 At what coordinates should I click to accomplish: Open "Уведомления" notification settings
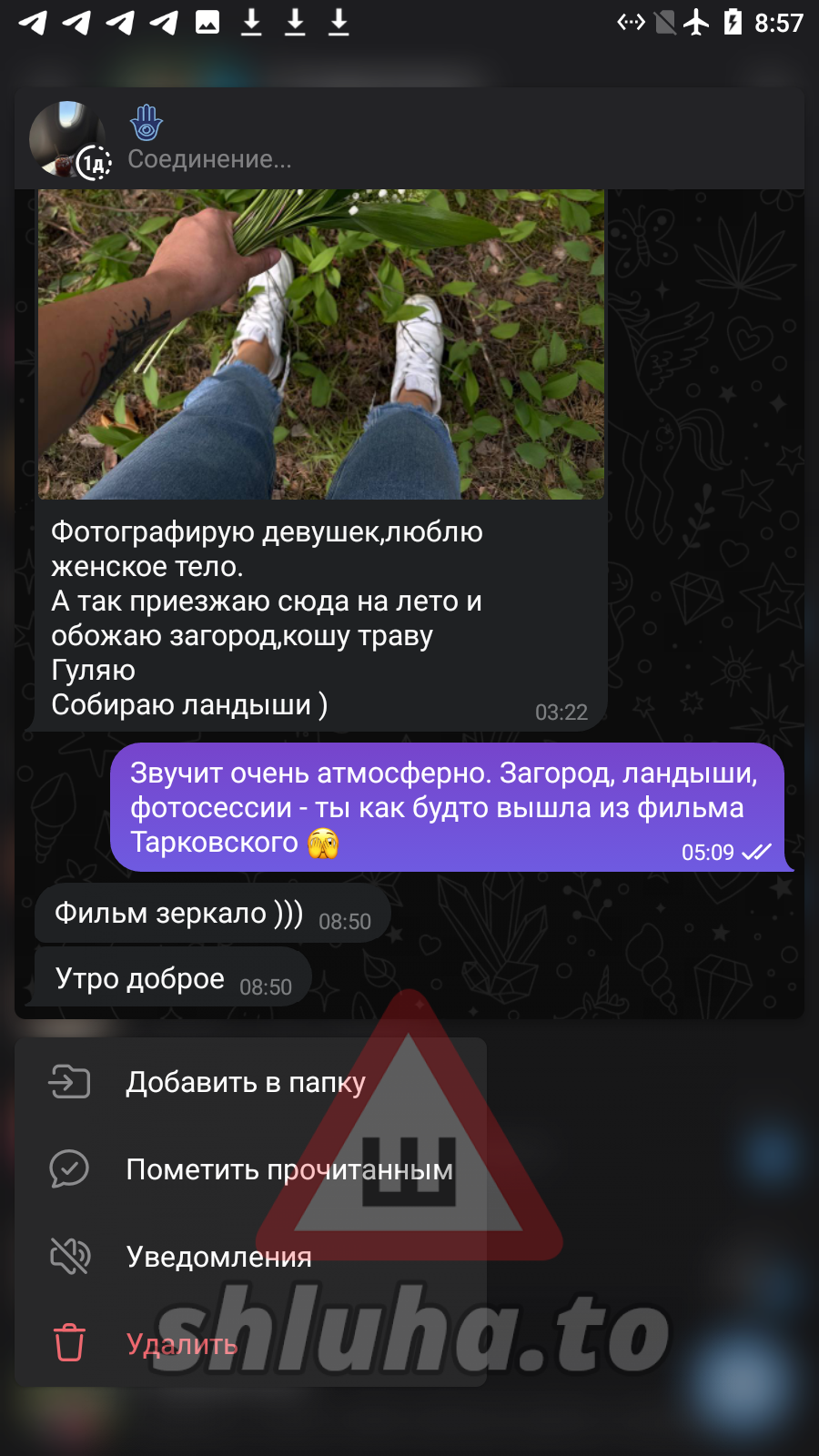218,1257
